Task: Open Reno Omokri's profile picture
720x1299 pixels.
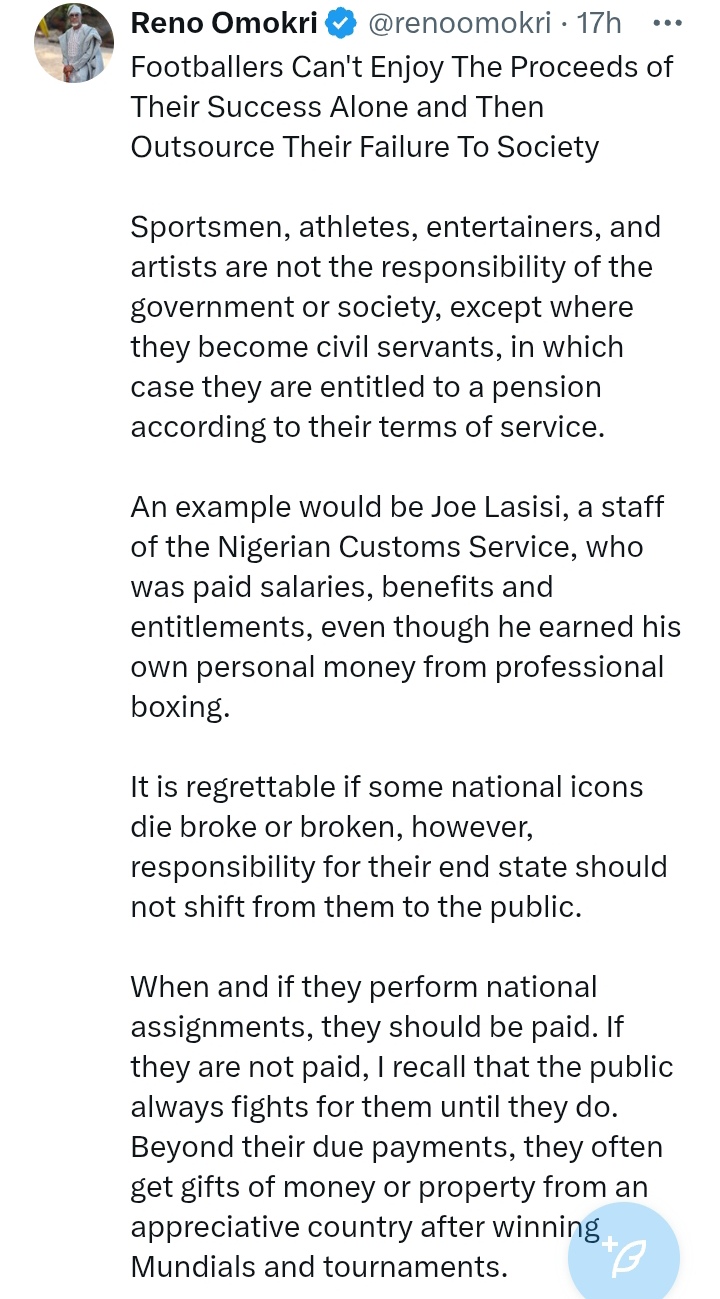Action: coord(73,43)
